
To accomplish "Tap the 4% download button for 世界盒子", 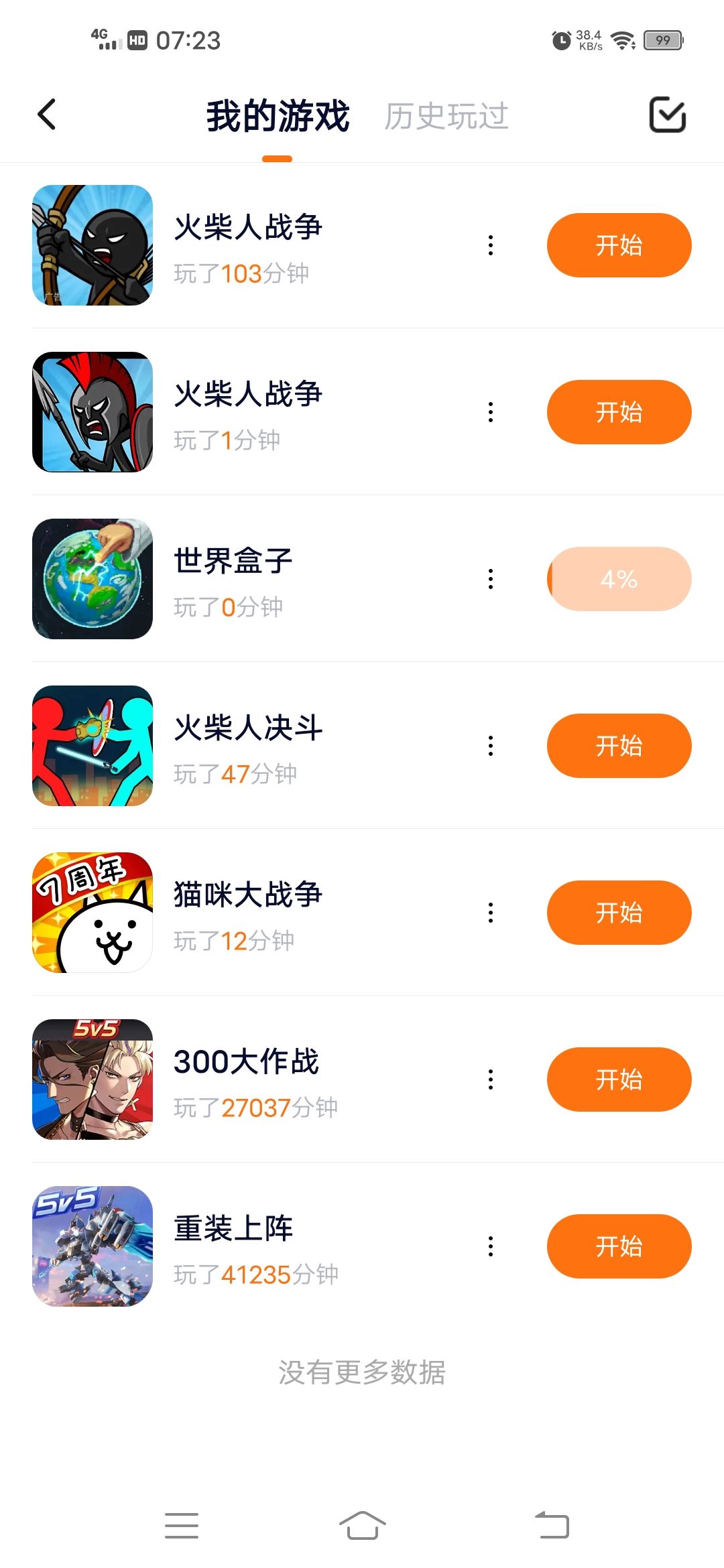I will (619, 579).
